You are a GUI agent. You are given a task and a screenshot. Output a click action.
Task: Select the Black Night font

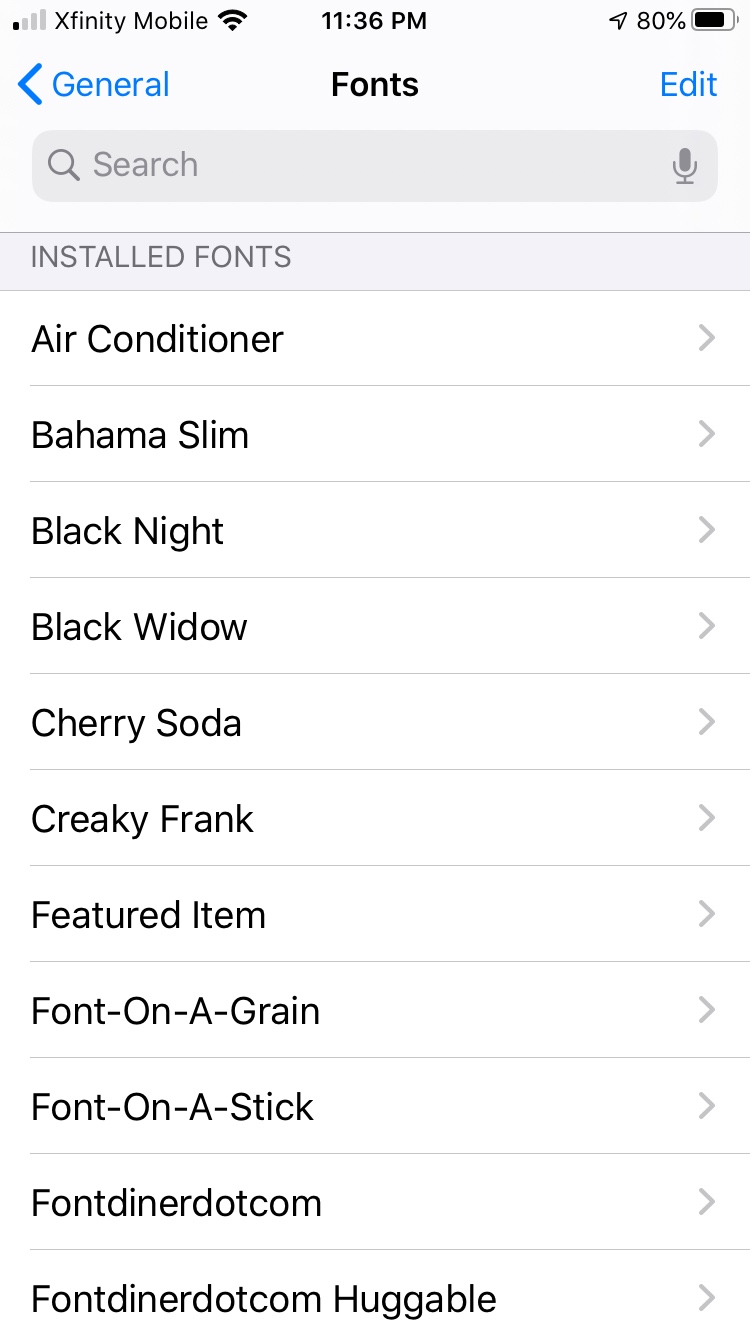(375, 531)
